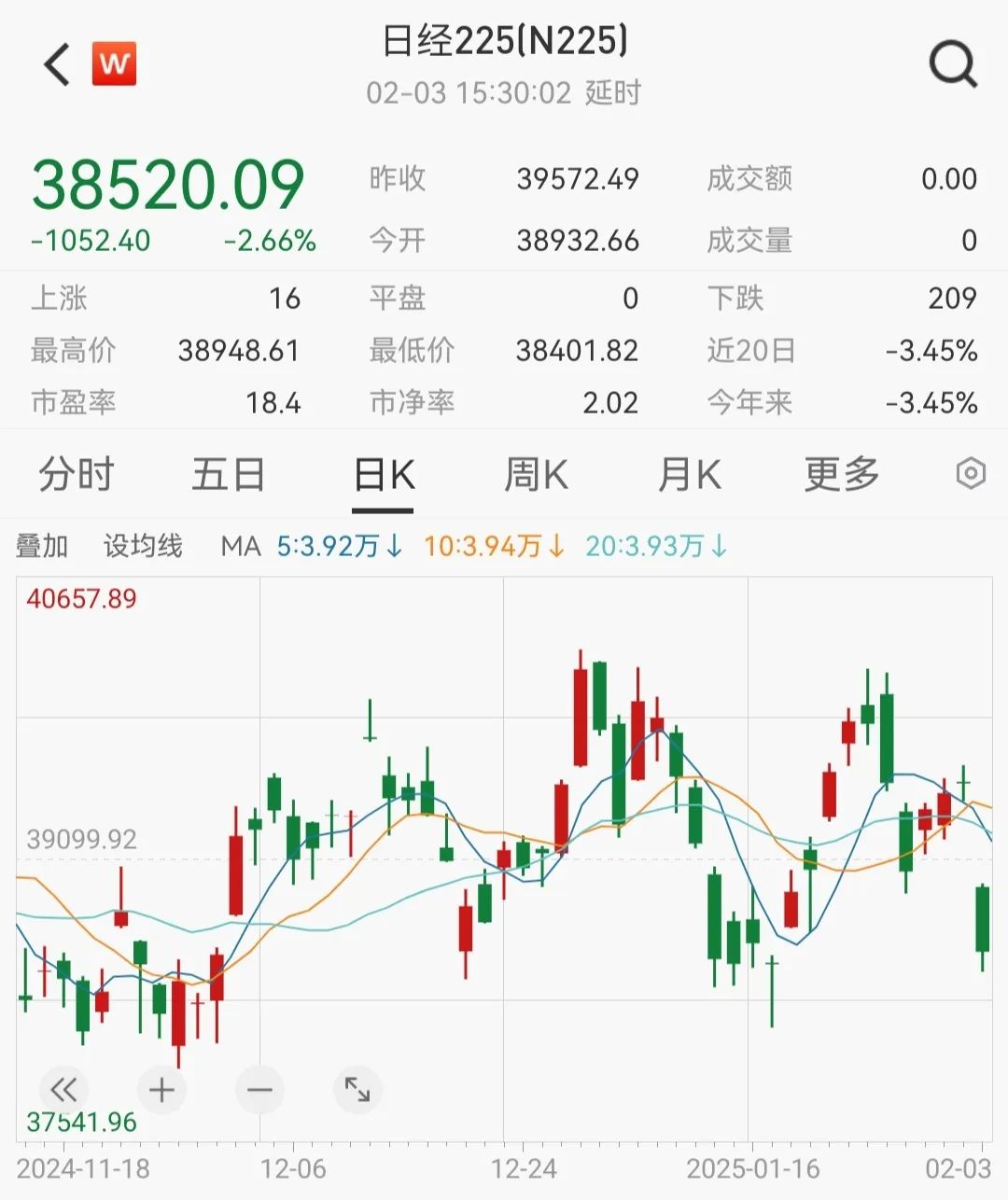
Task: Open chart settings hexagon icon
Action: point(971,474)
